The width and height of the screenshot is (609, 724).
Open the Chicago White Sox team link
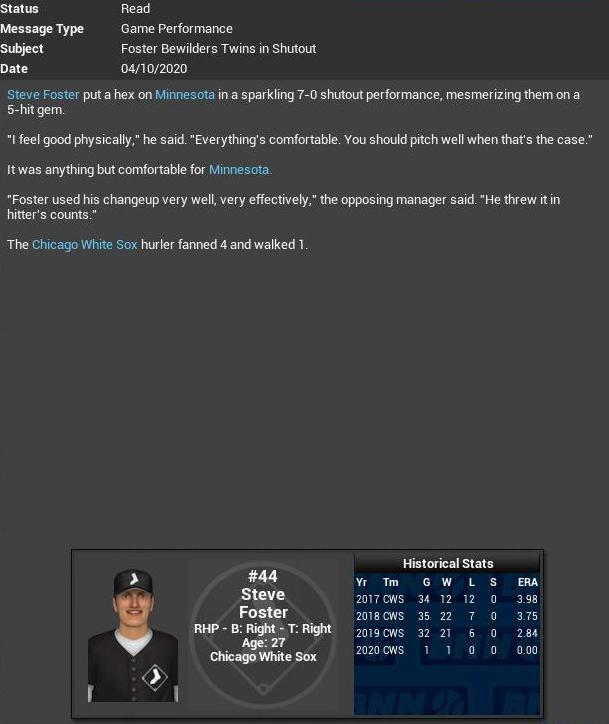(x=85, y=245)
